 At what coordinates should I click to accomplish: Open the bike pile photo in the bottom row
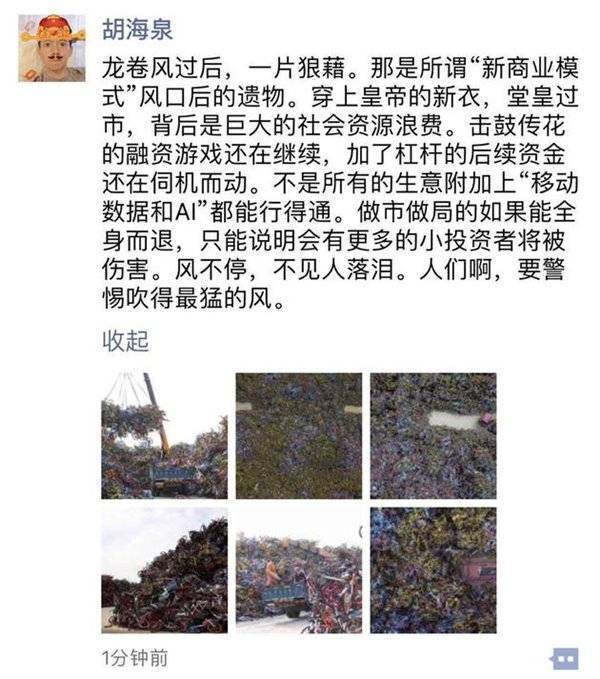pyautogui.click(x=164, y=569)
